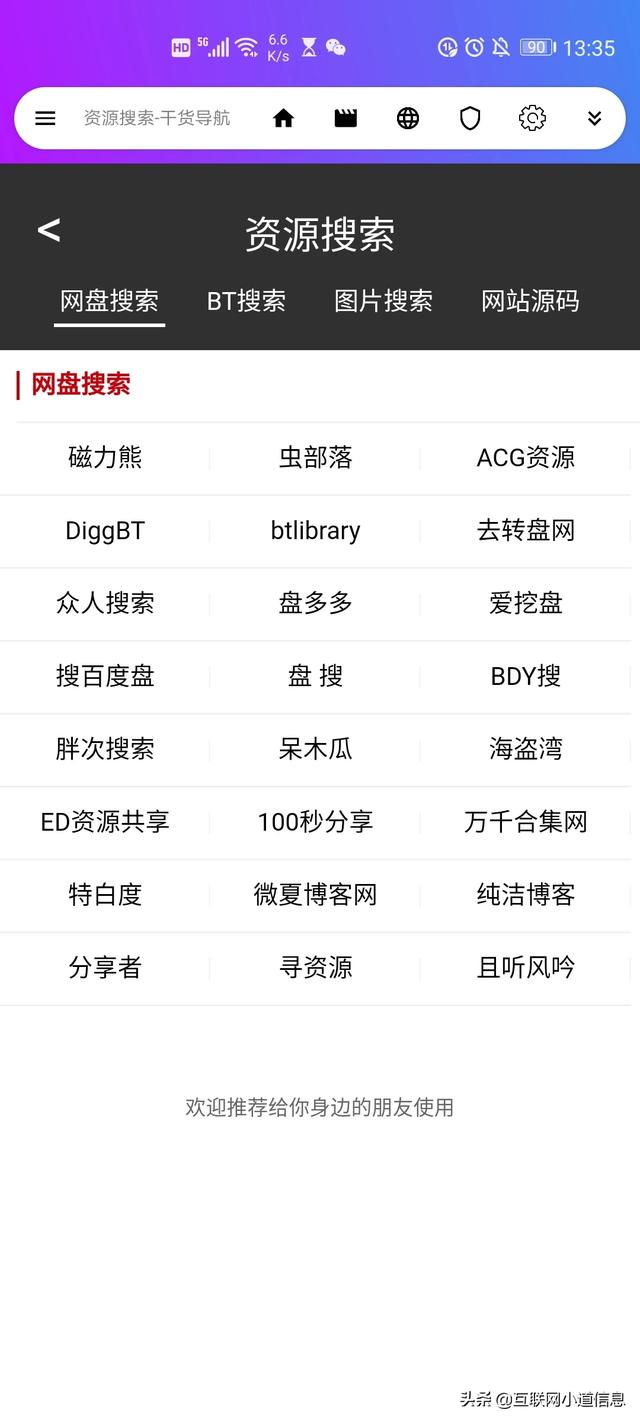Switch to the 图片搜索 tab
640x1422 pixels.
point(383,301)
